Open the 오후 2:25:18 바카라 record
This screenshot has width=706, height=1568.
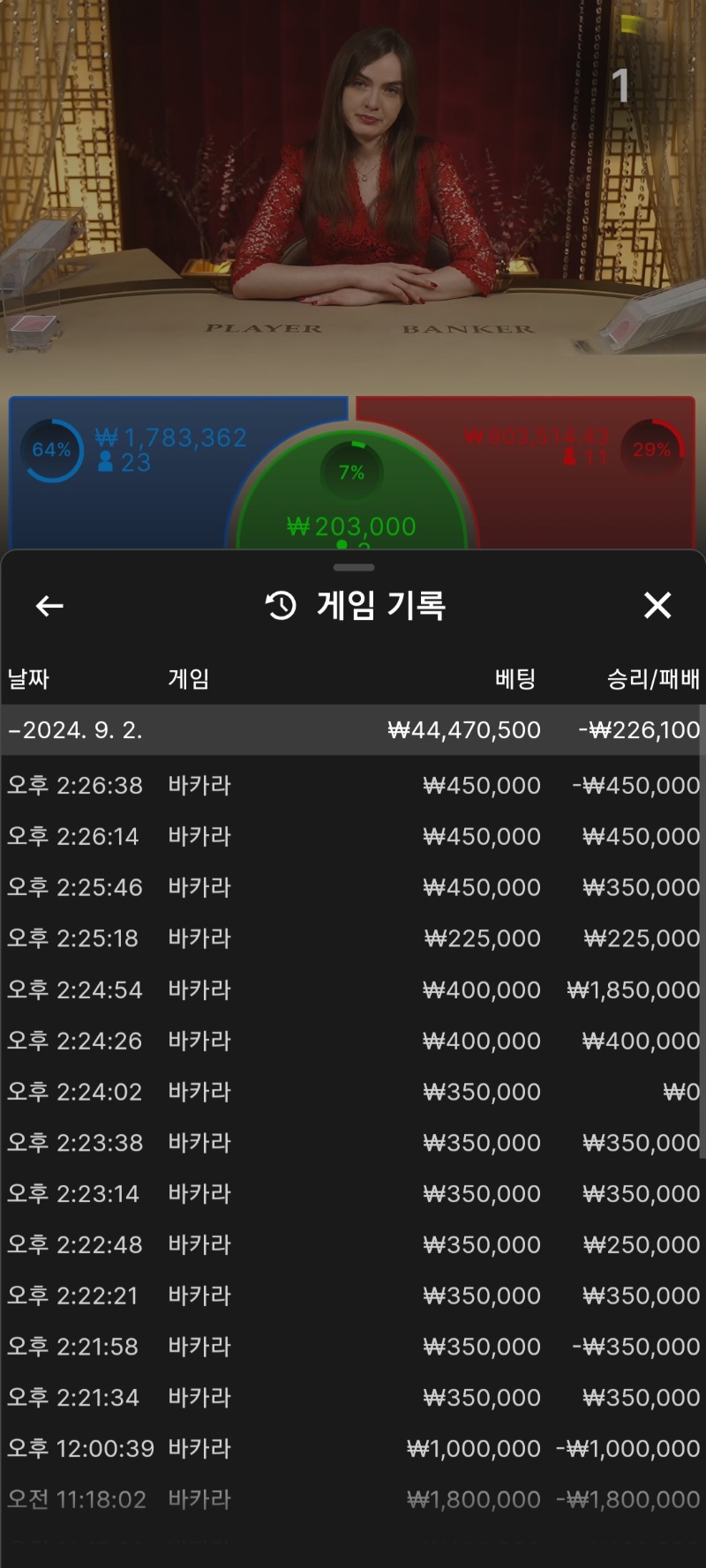351,938
